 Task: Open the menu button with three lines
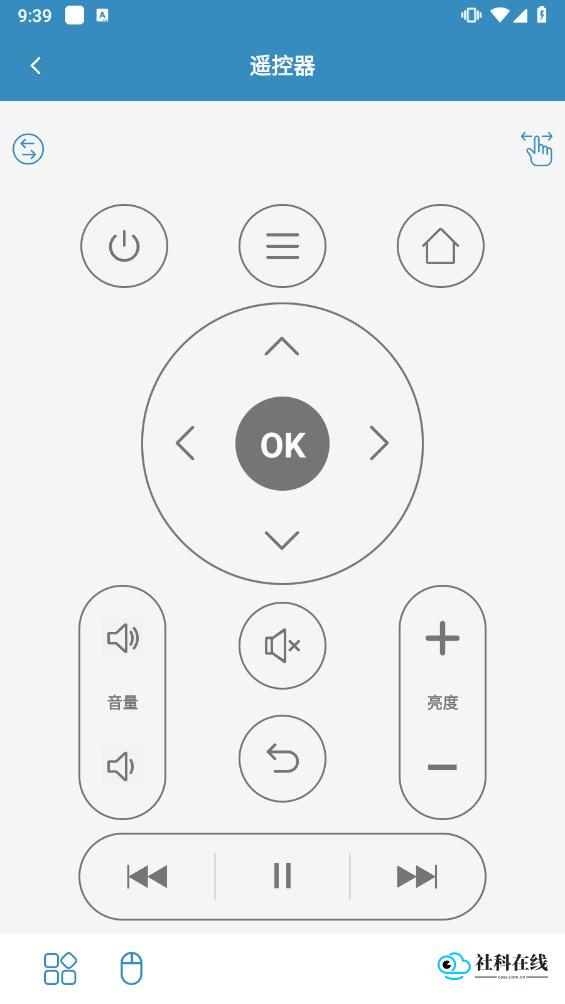(282, 246)
